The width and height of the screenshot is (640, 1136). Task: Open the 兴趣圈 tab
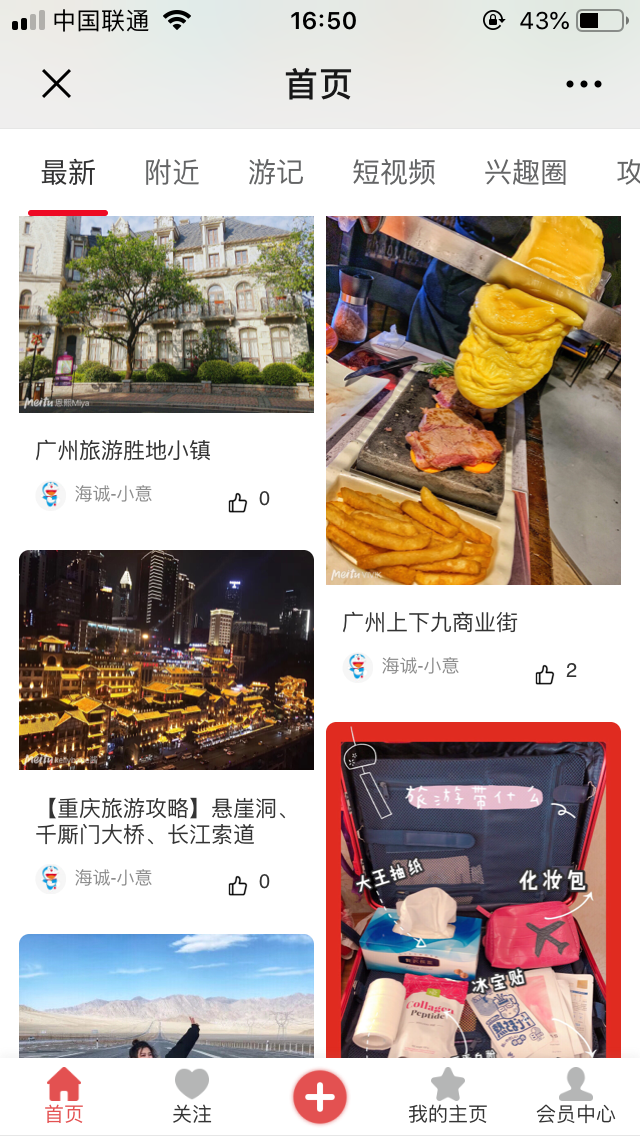pyautogui.click(x=526, y=173)
